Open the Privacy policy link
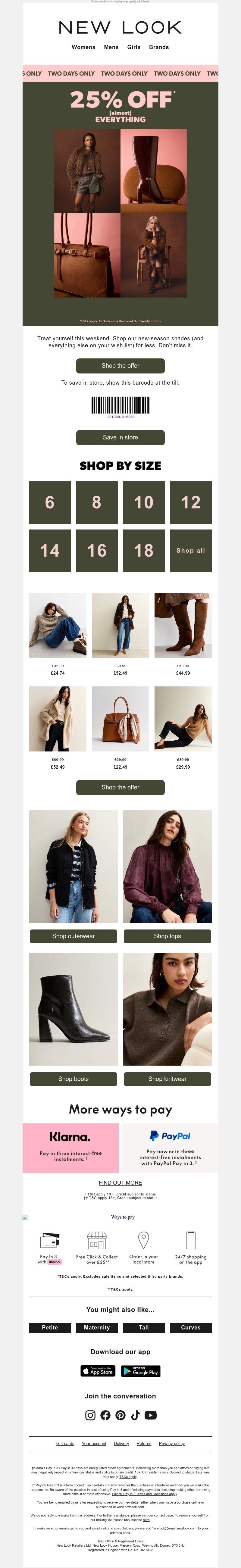 point(172,1444)
